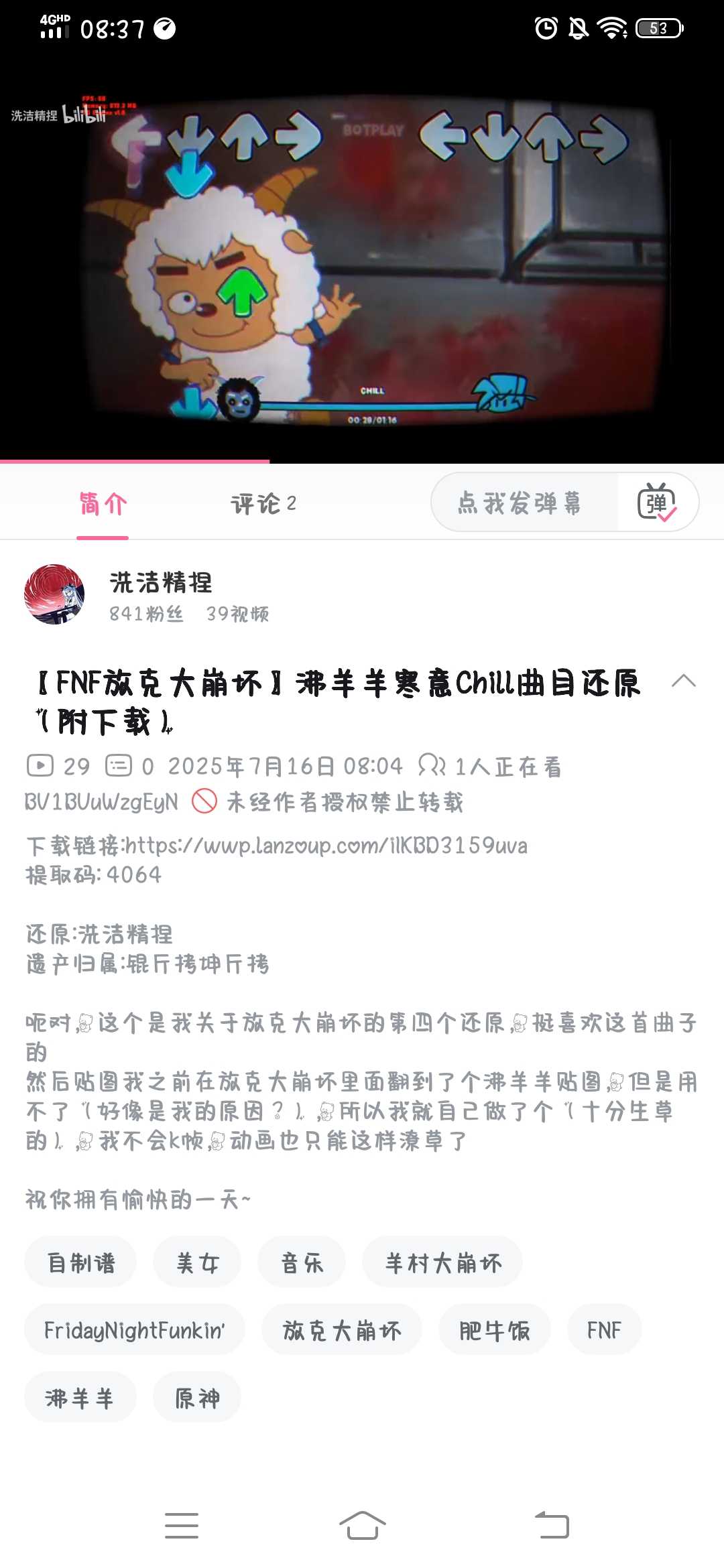
Task: Switch to the 评论 tab
Action: pyautogui.click(x=263, y=503)
